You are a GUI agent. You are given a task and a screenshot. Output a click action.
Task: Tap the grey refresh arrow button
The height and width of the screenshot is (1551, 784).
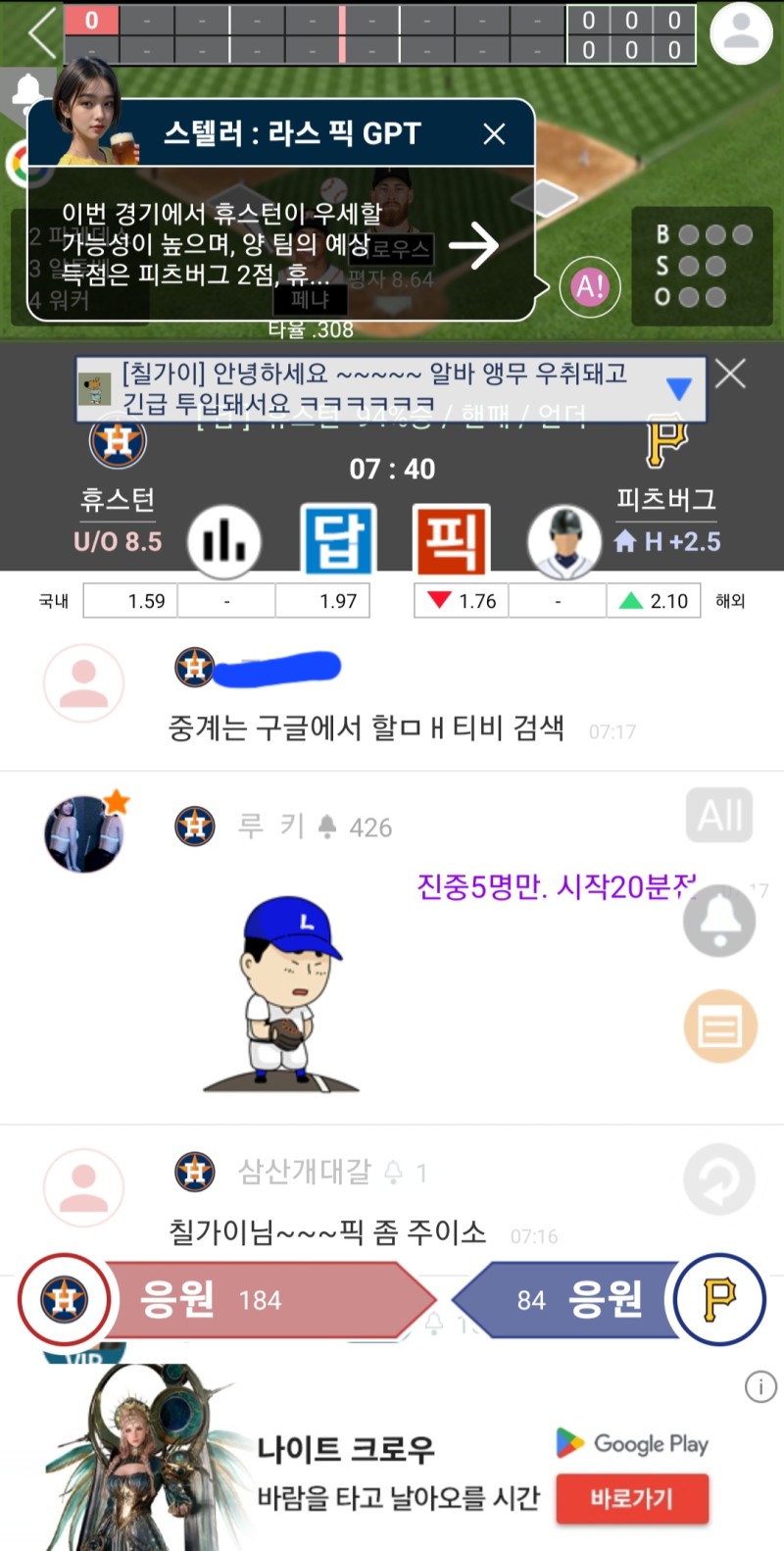(x=719, y=1178)
